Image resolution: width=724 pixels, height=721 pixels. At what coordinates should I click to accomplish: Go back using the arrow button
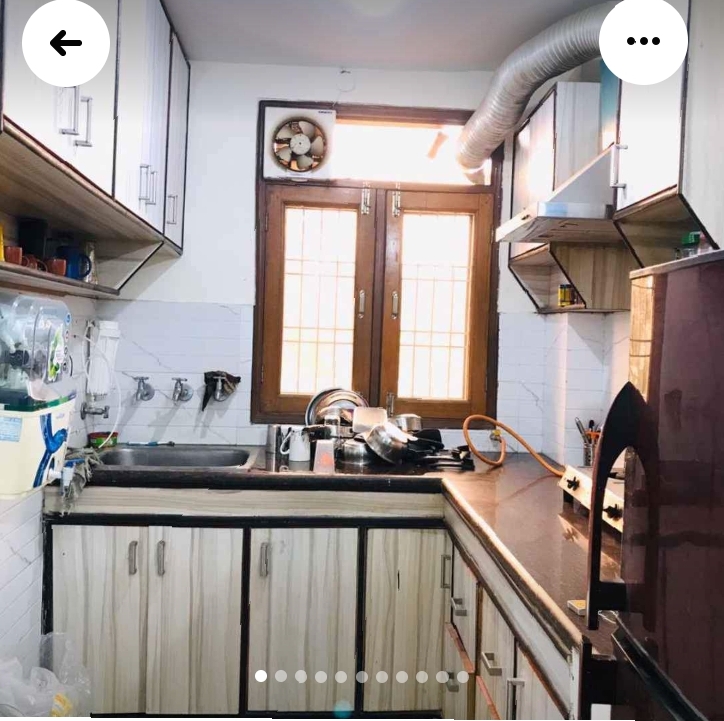click(x=66, y=43)
